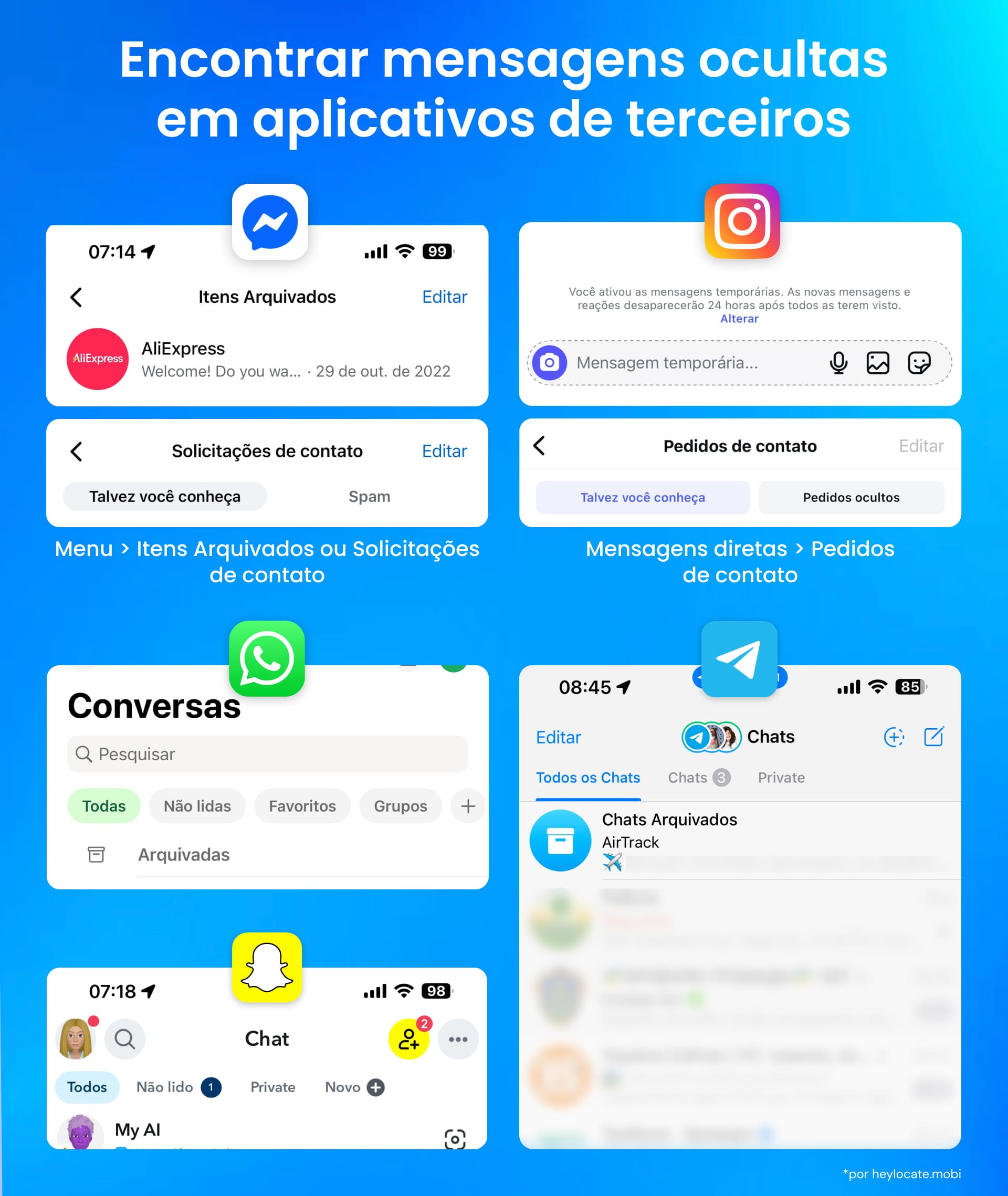Screen dimensions: 1008x1196
Task: Switch to Pedidos ocultos on Instagram
Action: coord(851,497)
